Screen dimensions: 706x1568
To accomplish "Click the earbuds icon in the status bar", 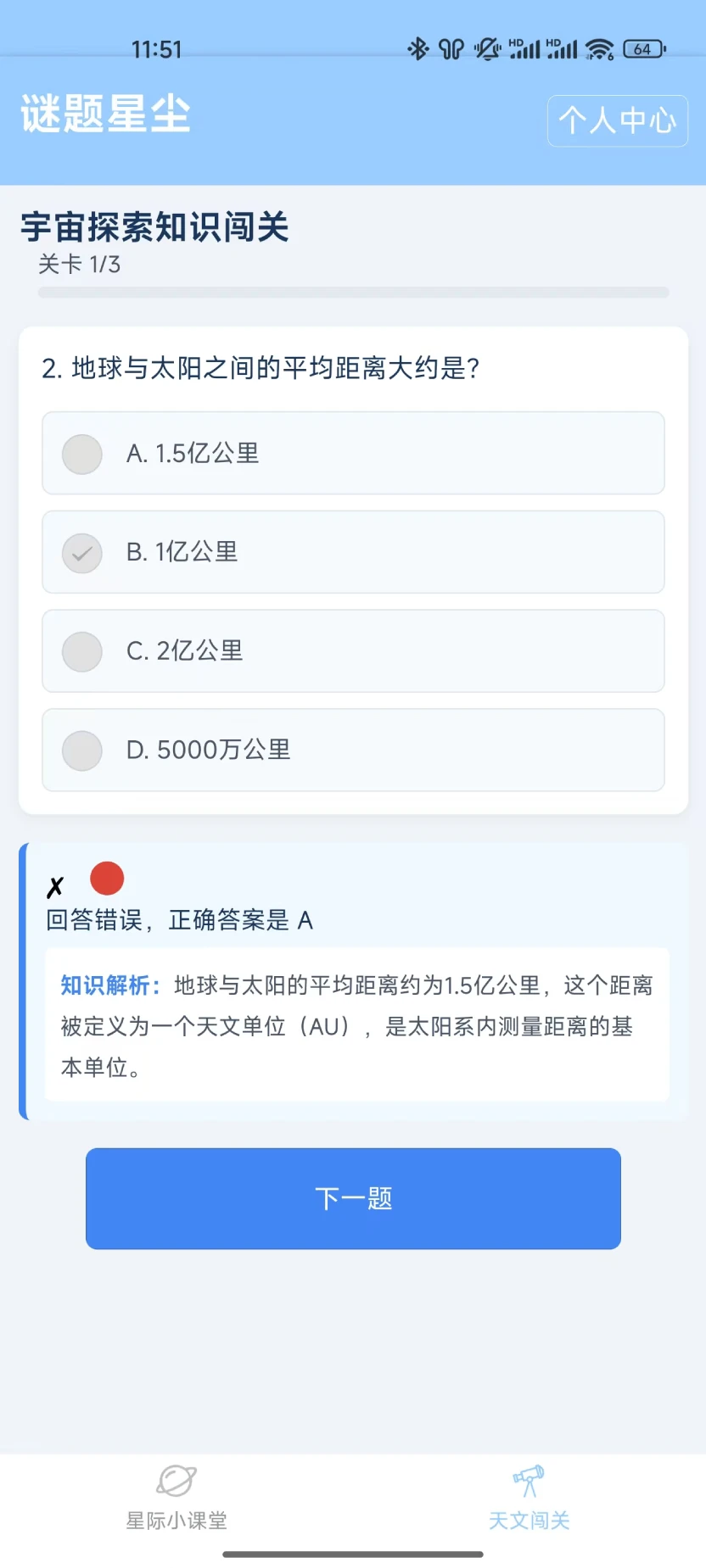I will (x=451, y=50).
